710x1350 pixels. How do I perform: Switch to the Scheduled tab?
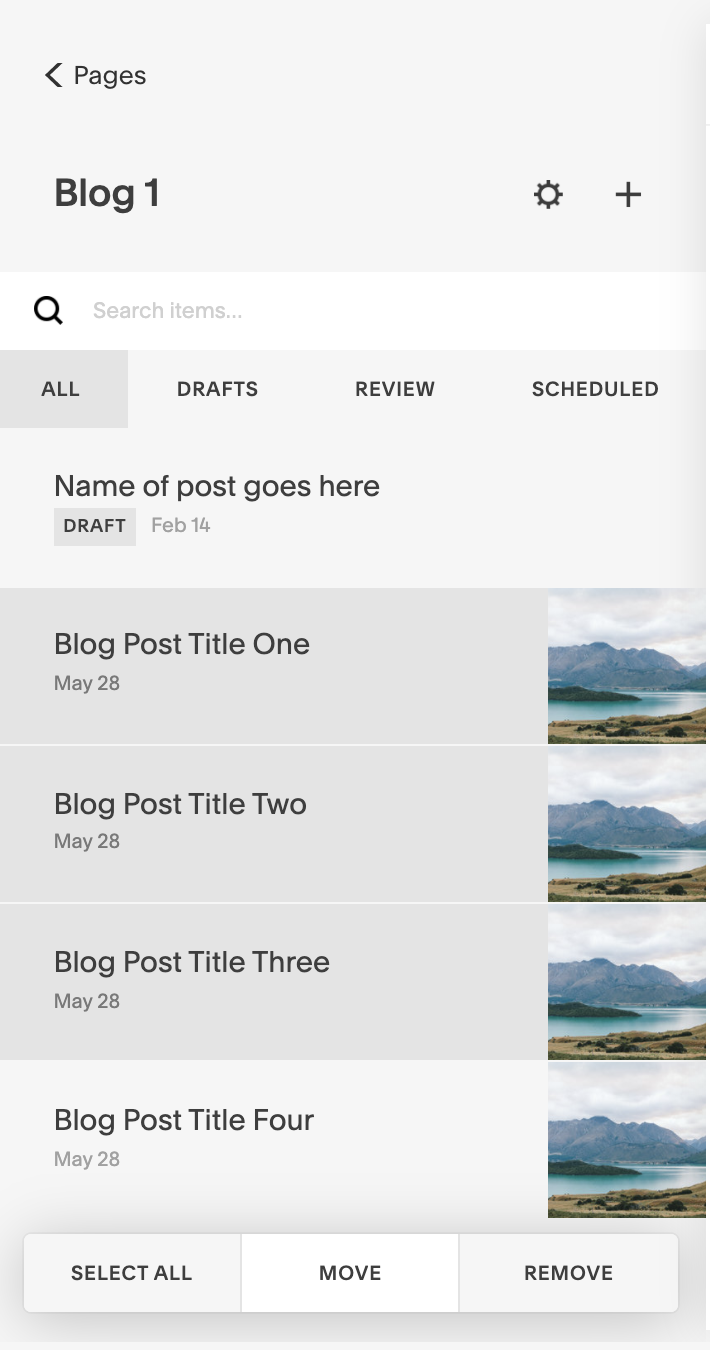(595, 389)
